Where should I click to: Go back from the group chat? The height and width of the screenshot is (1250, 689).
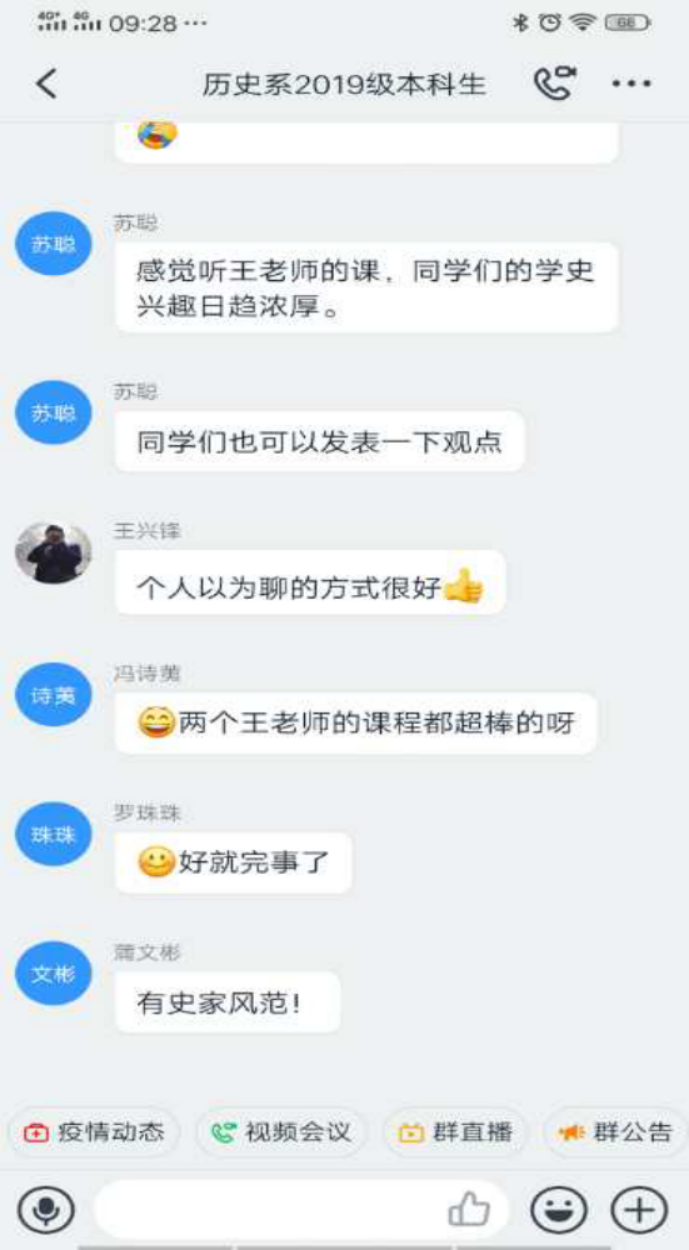pos(46,84)
